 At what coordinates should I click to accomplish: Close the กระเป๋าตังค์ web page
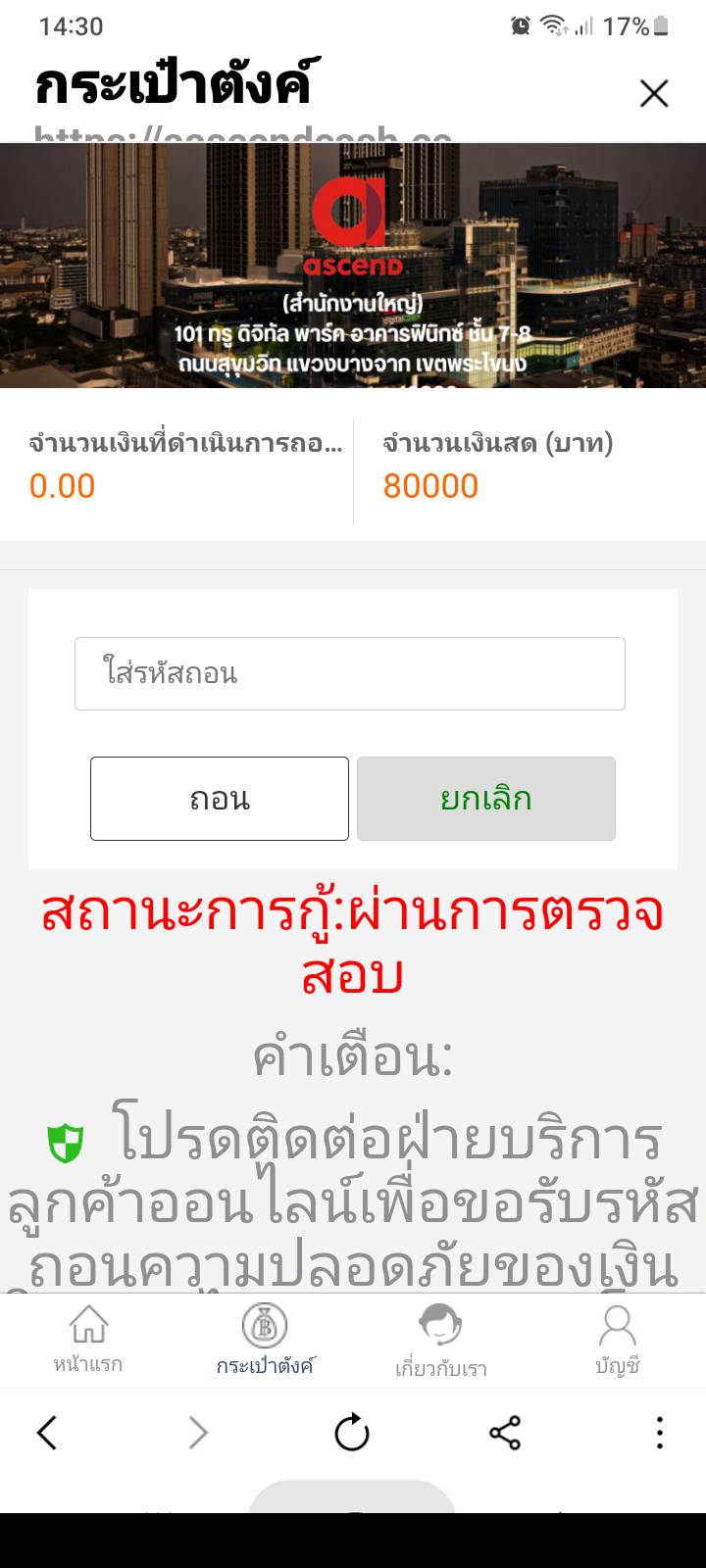pos(654,93)
